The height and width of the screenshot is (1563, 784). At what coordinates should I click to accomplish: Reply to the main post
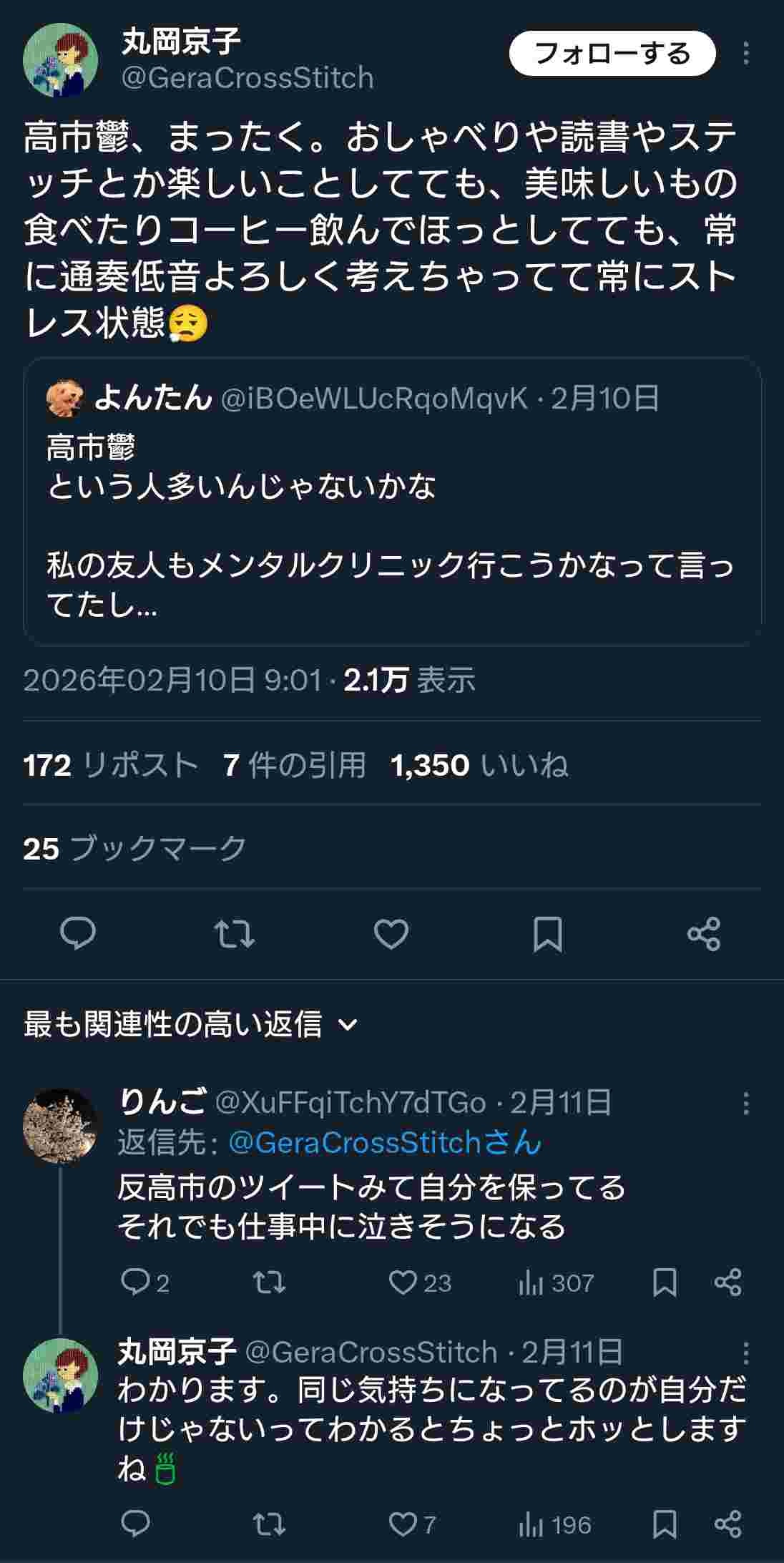[x=78, y=934]
